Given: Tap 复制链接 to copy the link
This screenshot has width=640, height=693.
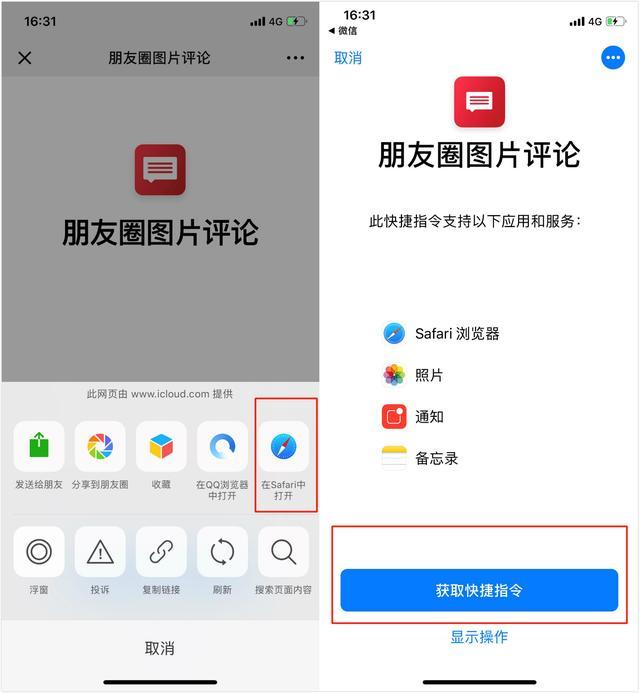Looking at the screenshot, I should 161,552.
